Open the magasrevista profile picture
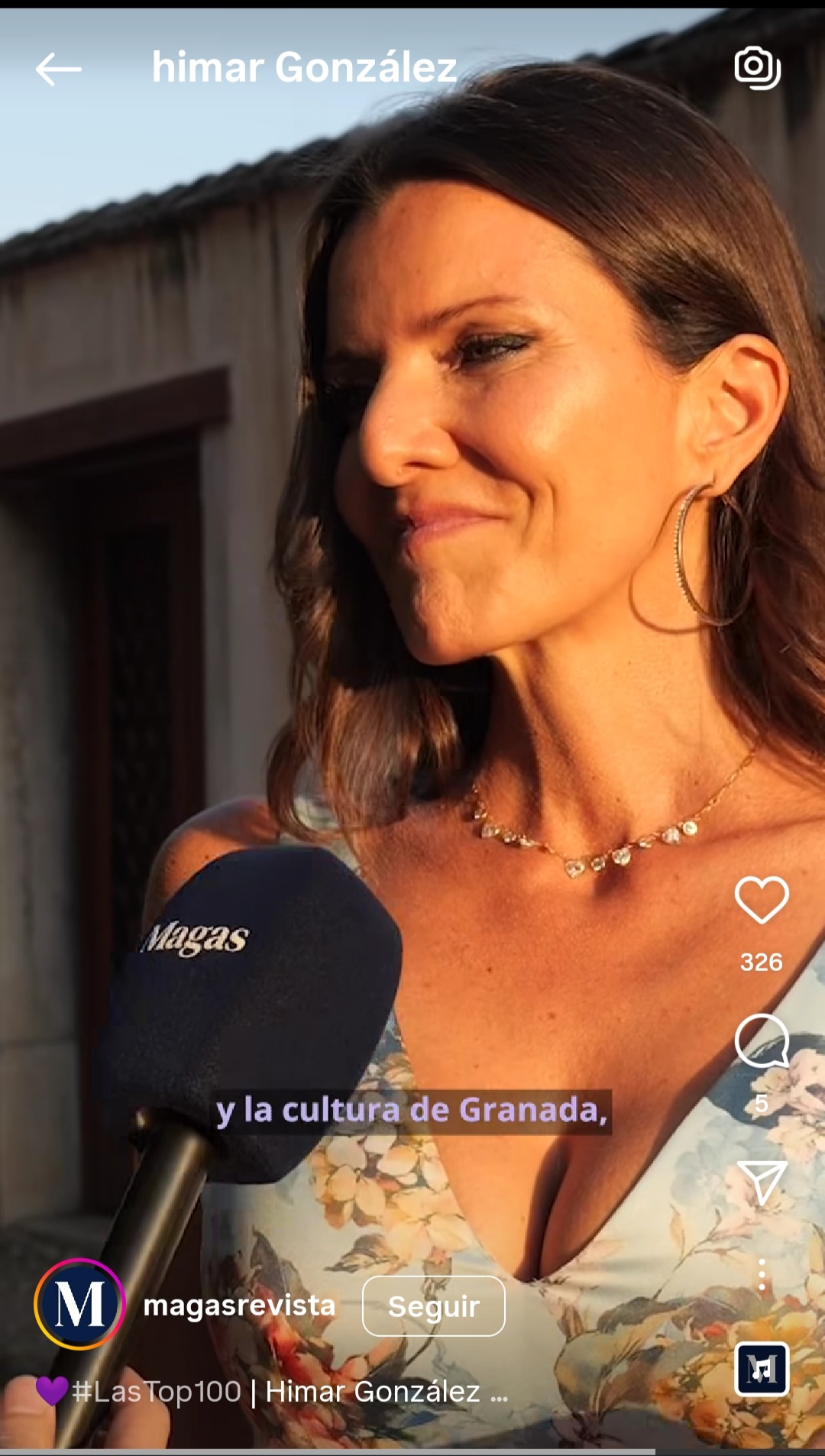 (79, 1304)
